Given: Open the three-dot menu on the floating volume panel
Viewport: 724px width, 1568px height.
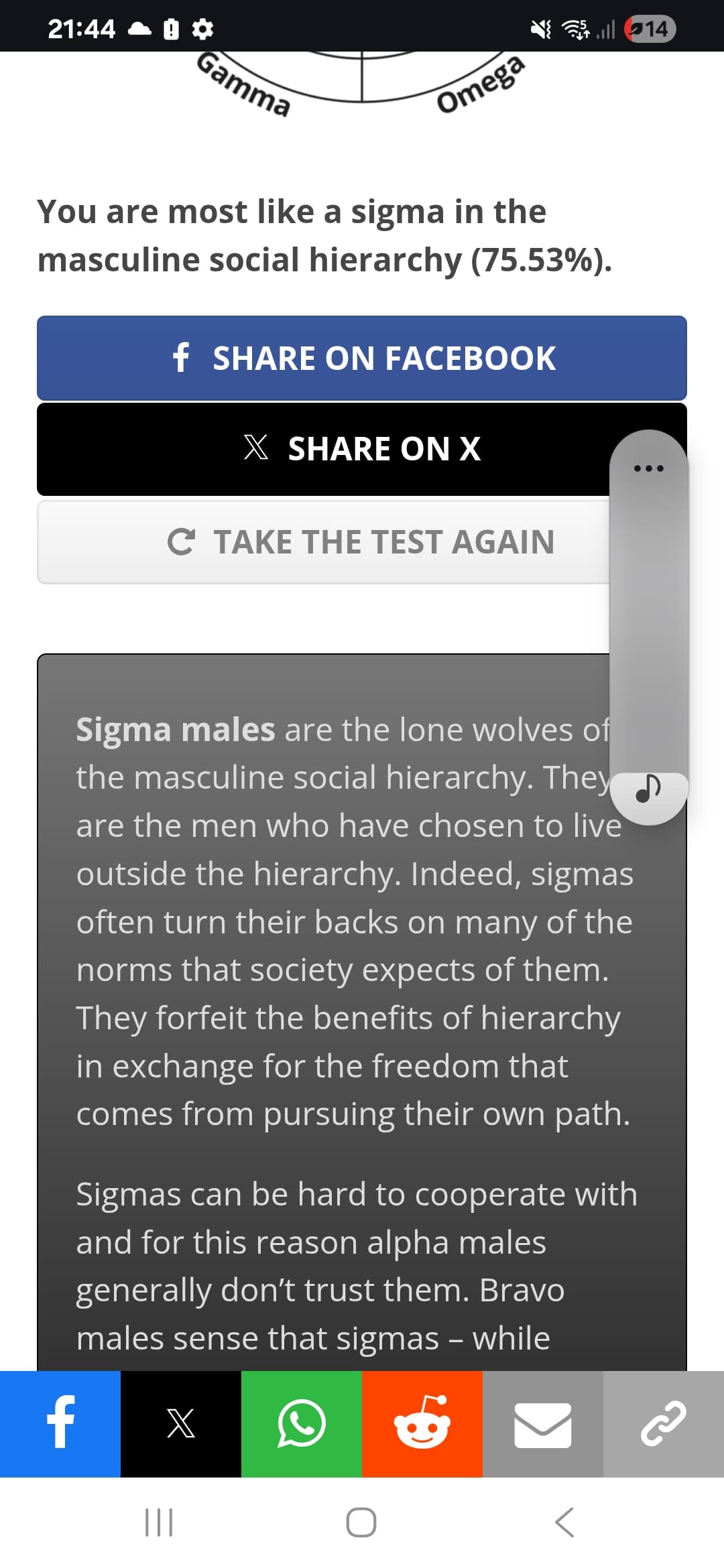Looking at the screenshot, I should [649, 468].
